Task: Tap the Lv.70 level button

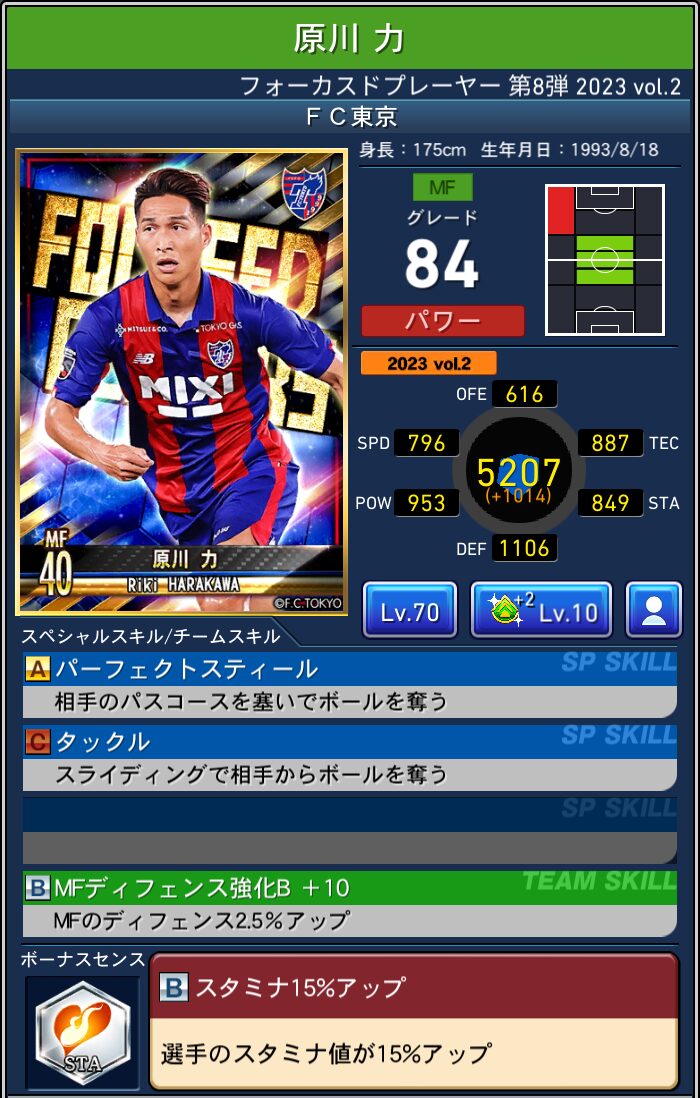Action: (410, 611)
